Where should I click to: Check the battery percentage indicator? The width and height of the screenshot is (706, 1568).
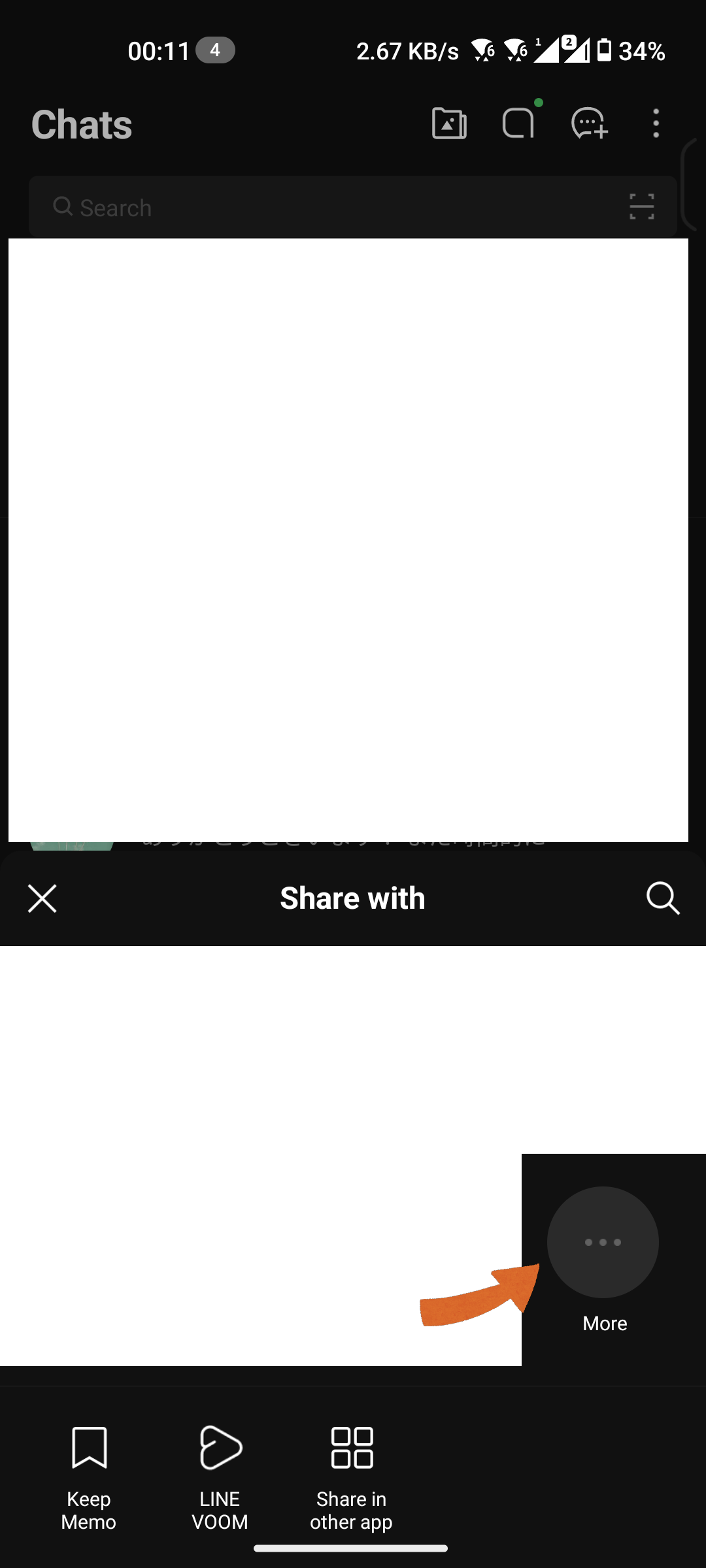coord(641,50)
